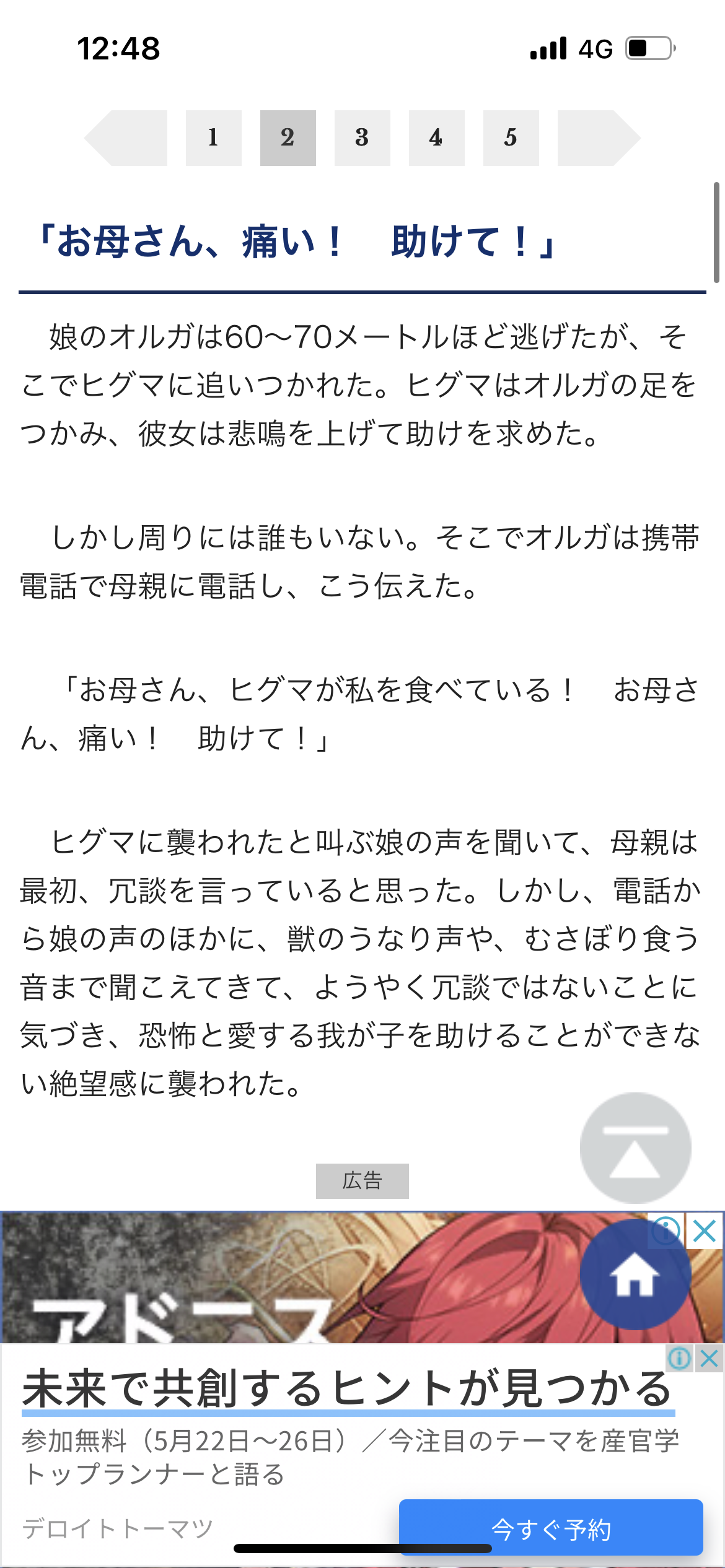The height and width of the screenshot is (1568, 725).
Task: Jump to page 1
Action: coord(214,138)
